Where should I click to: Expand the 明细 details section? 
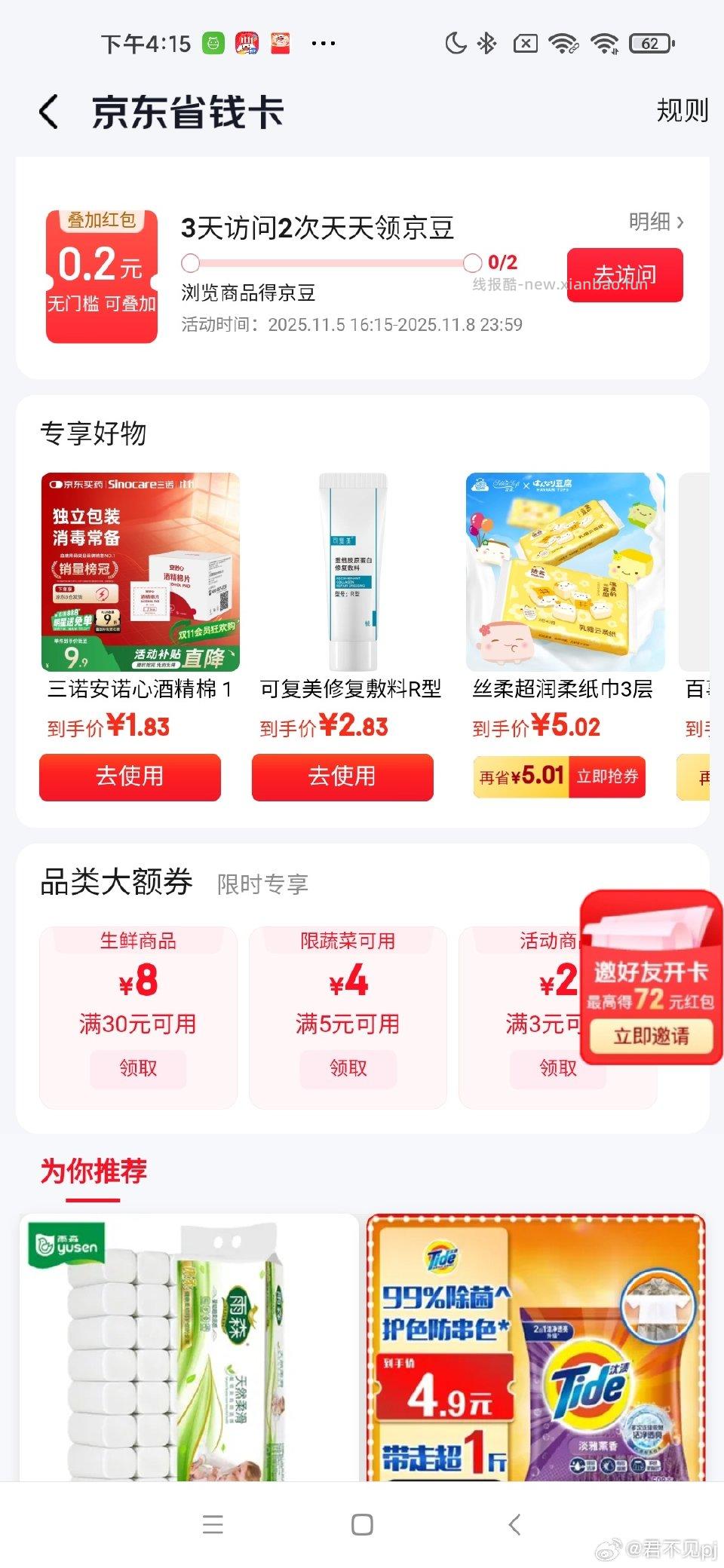point(655,222)
